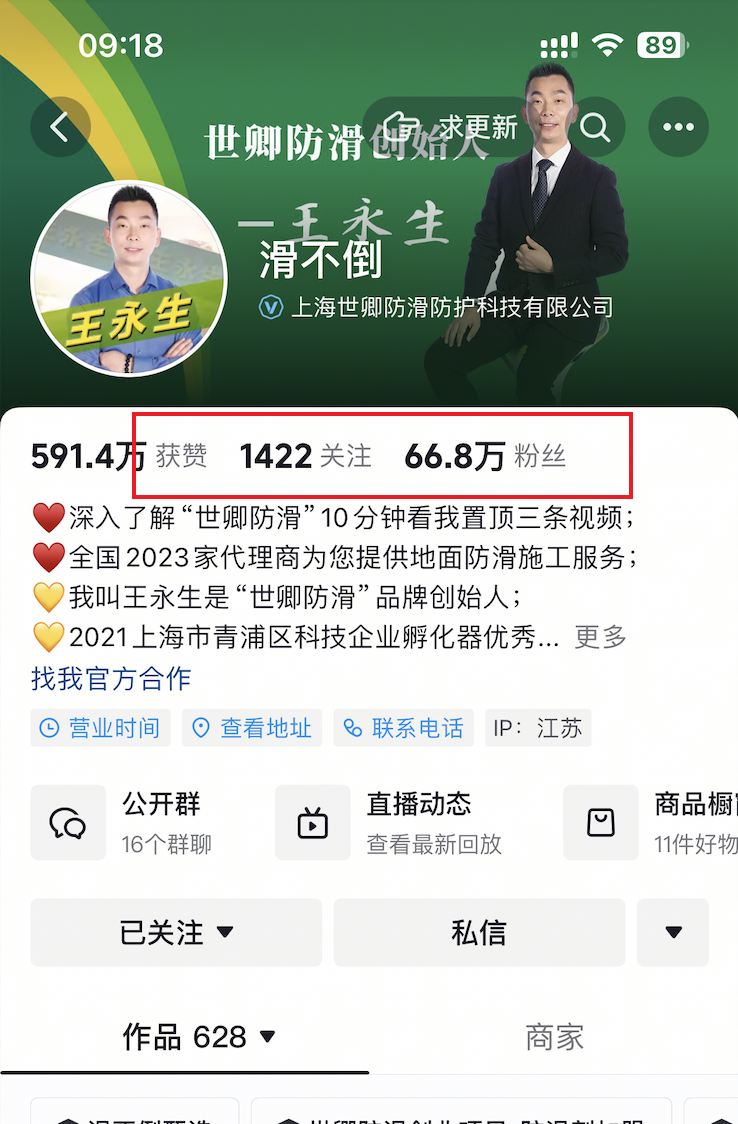Open the 1422 关注 following list
The height and width of the screenshot is (1124, 738).
click(305, 457)
